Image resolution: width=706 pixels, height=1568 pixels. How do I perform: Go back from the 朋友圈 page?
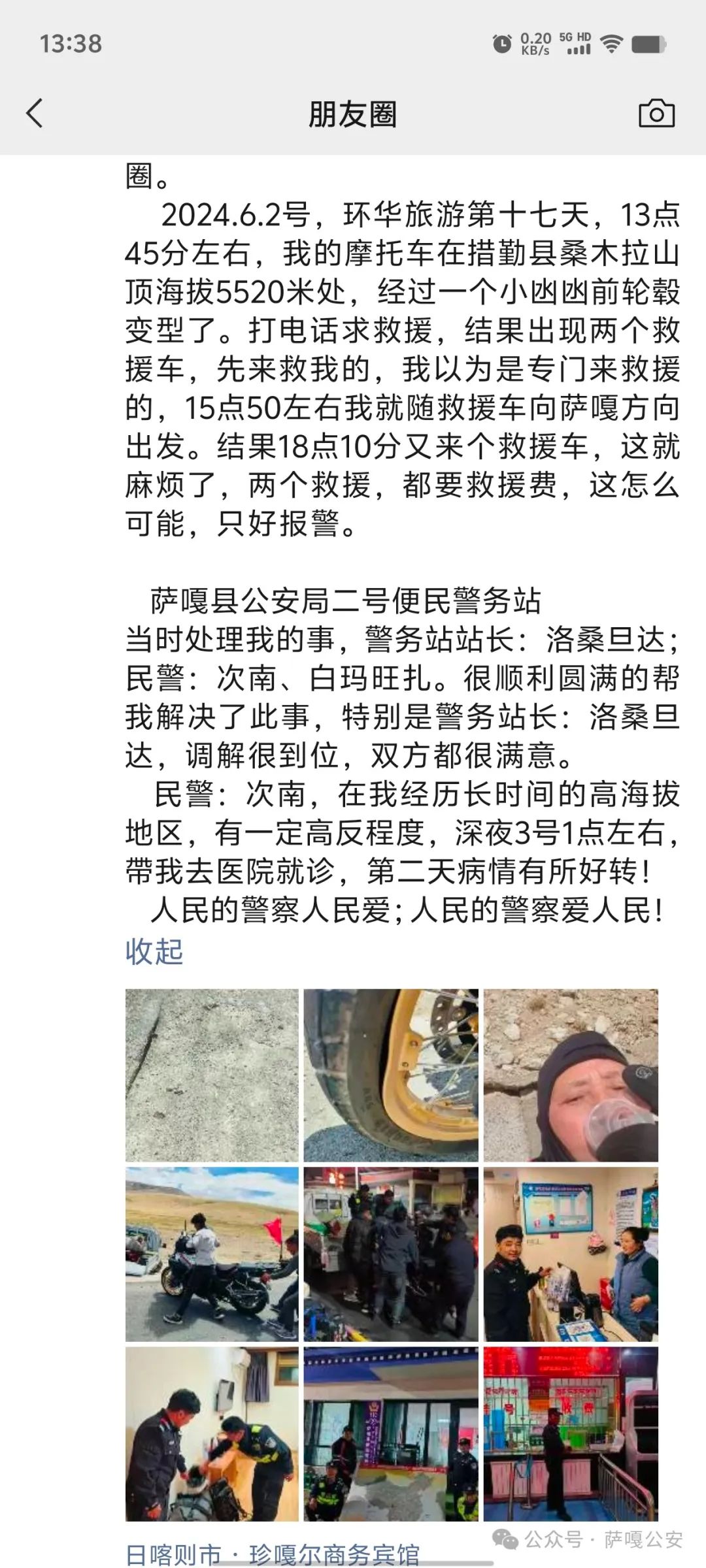[35, 114]
